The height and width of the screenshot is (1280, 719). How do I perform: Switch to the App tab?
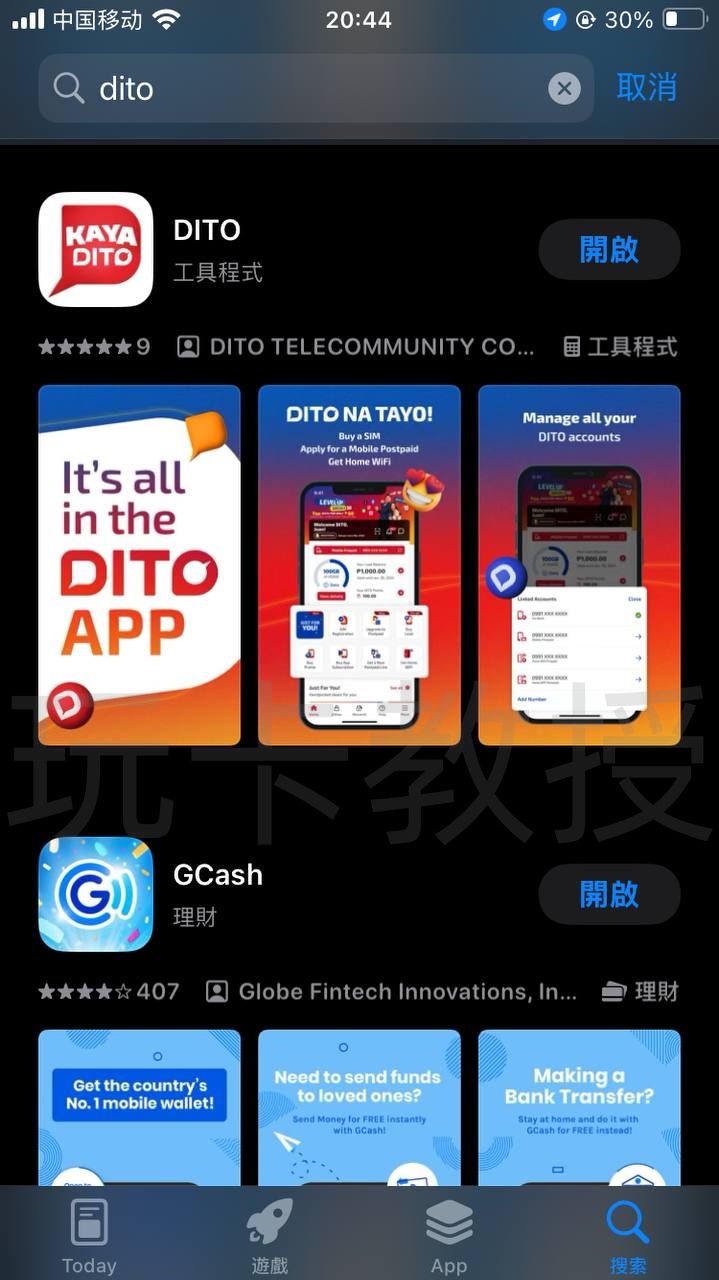pyautogui.click(x=449, y=1237)
